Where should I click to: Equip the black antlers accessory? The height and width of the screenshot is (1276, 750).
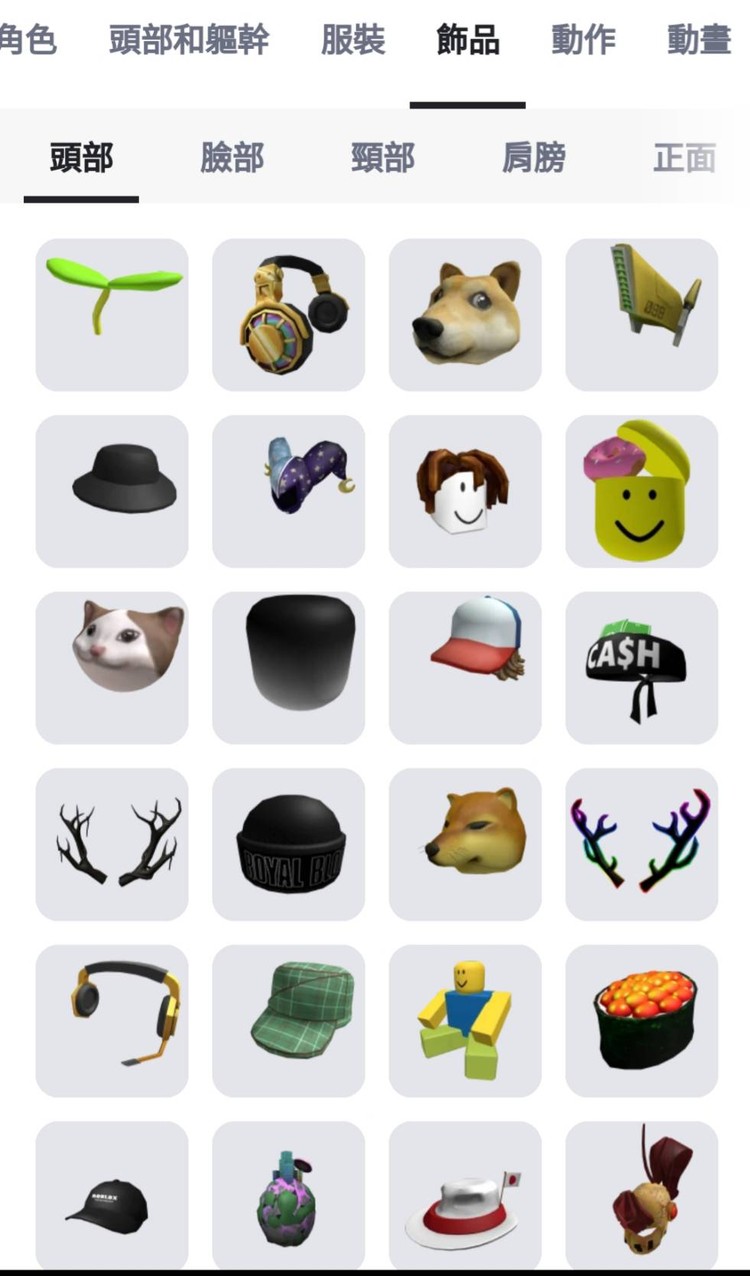112,844
